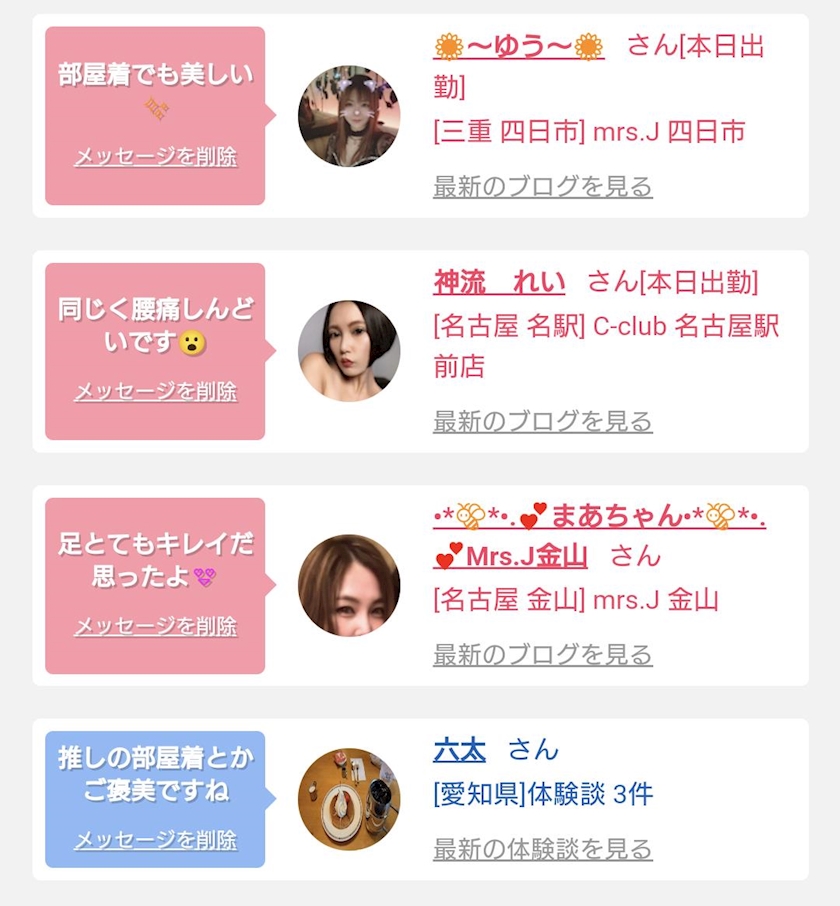840x906 pixels.
Task: Delete the message 部屋着でも美しい
Action: tap(155, 157)
